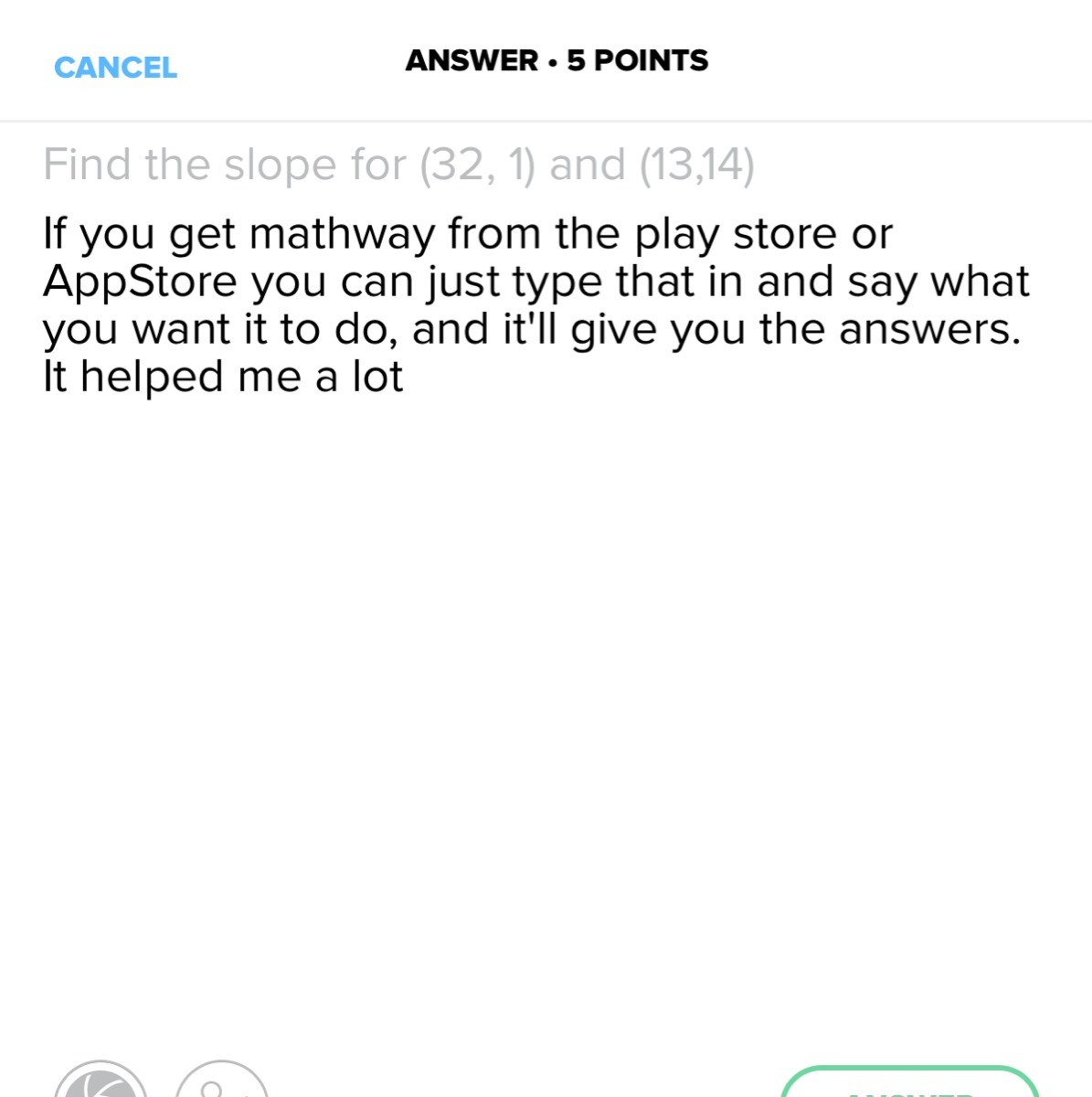Submit with the green Answer button
The height and width of the screenshot is (1097, 1092).
tap(910, 1084)
